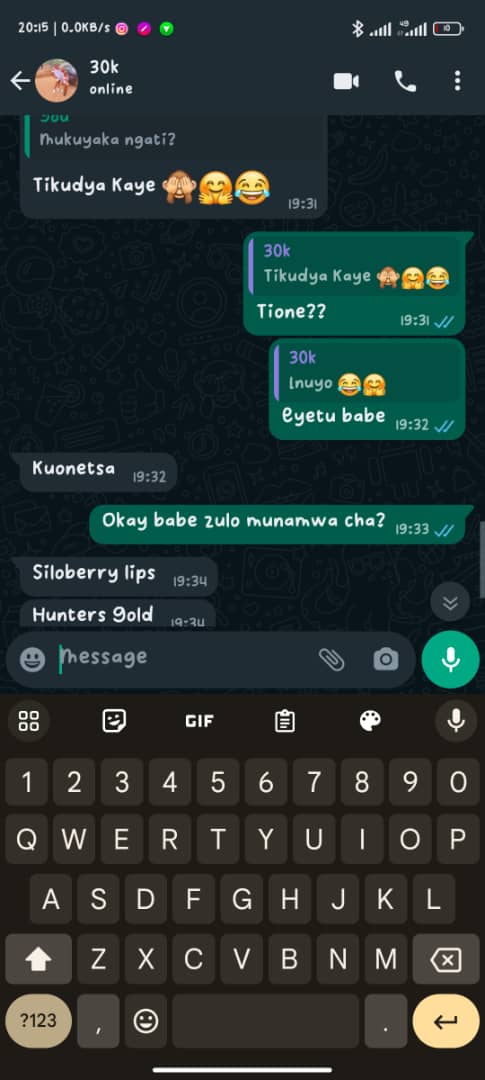Record a voice message
This screenshot has width=485, height=1080.
click(x=451, y=659)
